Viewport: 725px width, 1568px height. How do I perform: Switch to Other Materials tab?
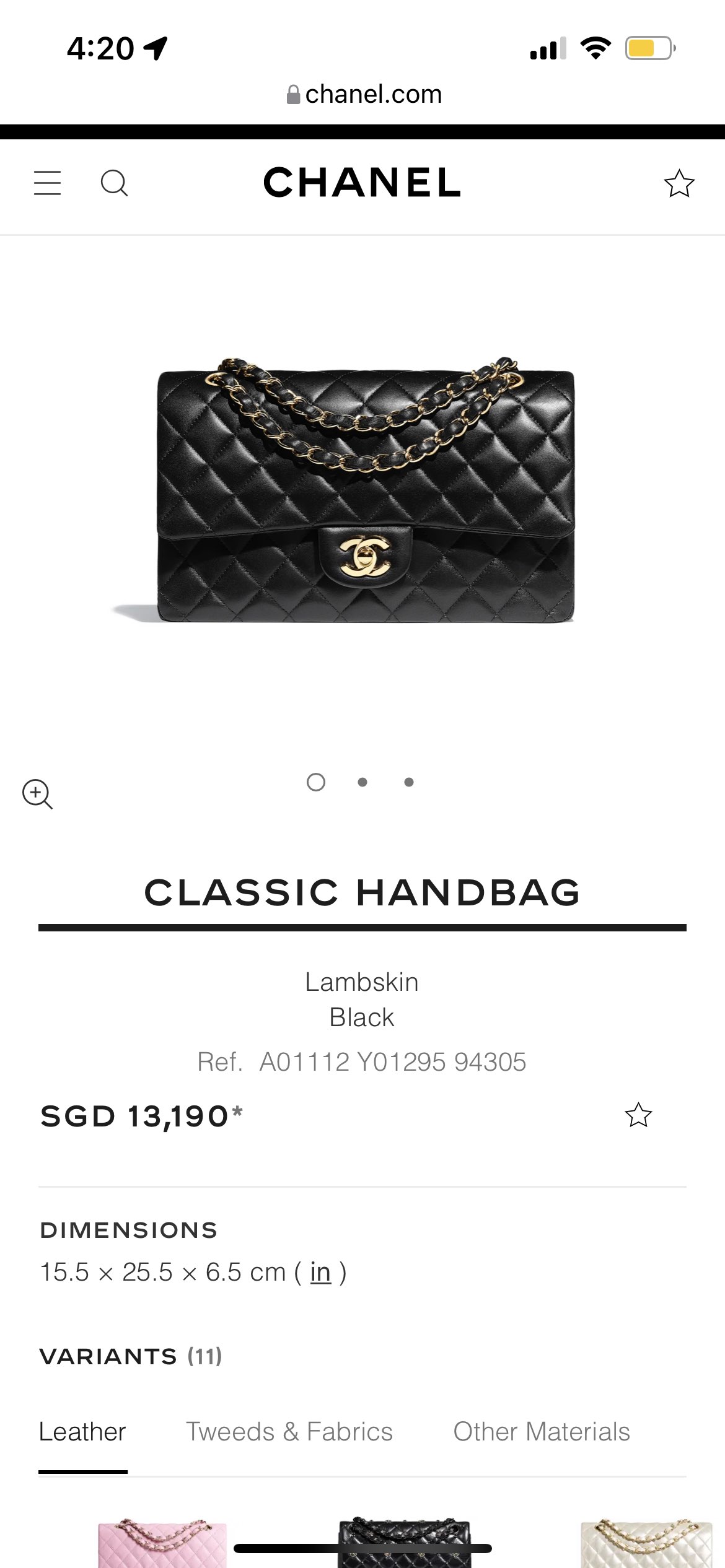tap(542, 1432)
